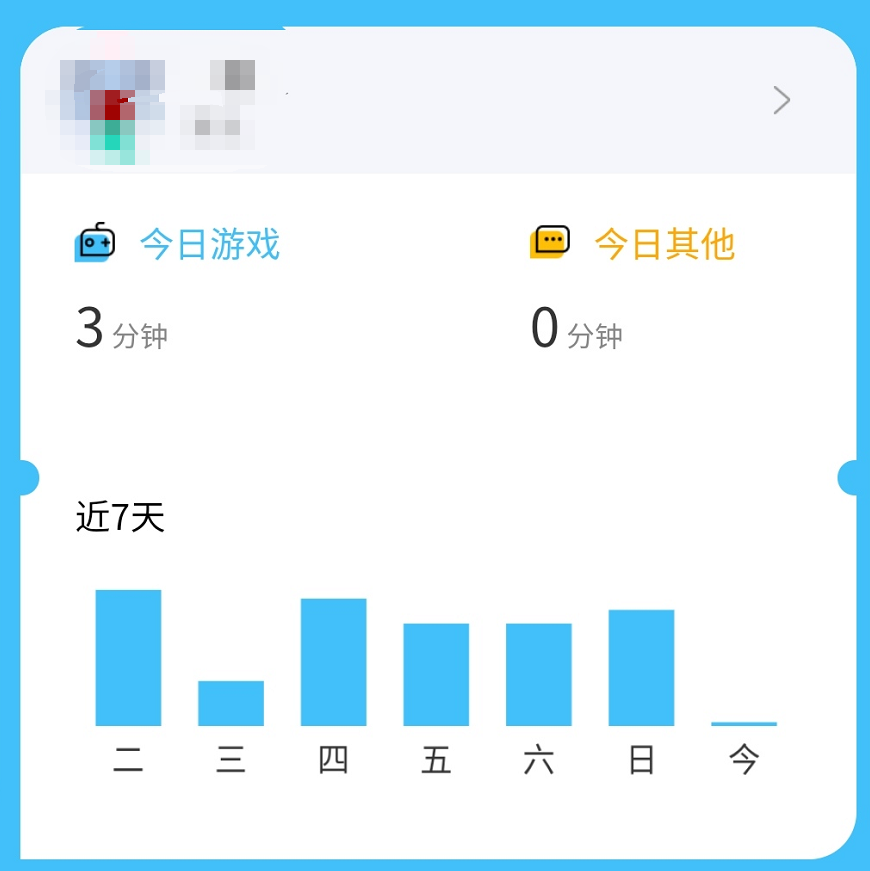Tap the blue gamepad symbol for today's games
Image resolution: width=870 pixels, height=871 pixels.
coord(96,240)
